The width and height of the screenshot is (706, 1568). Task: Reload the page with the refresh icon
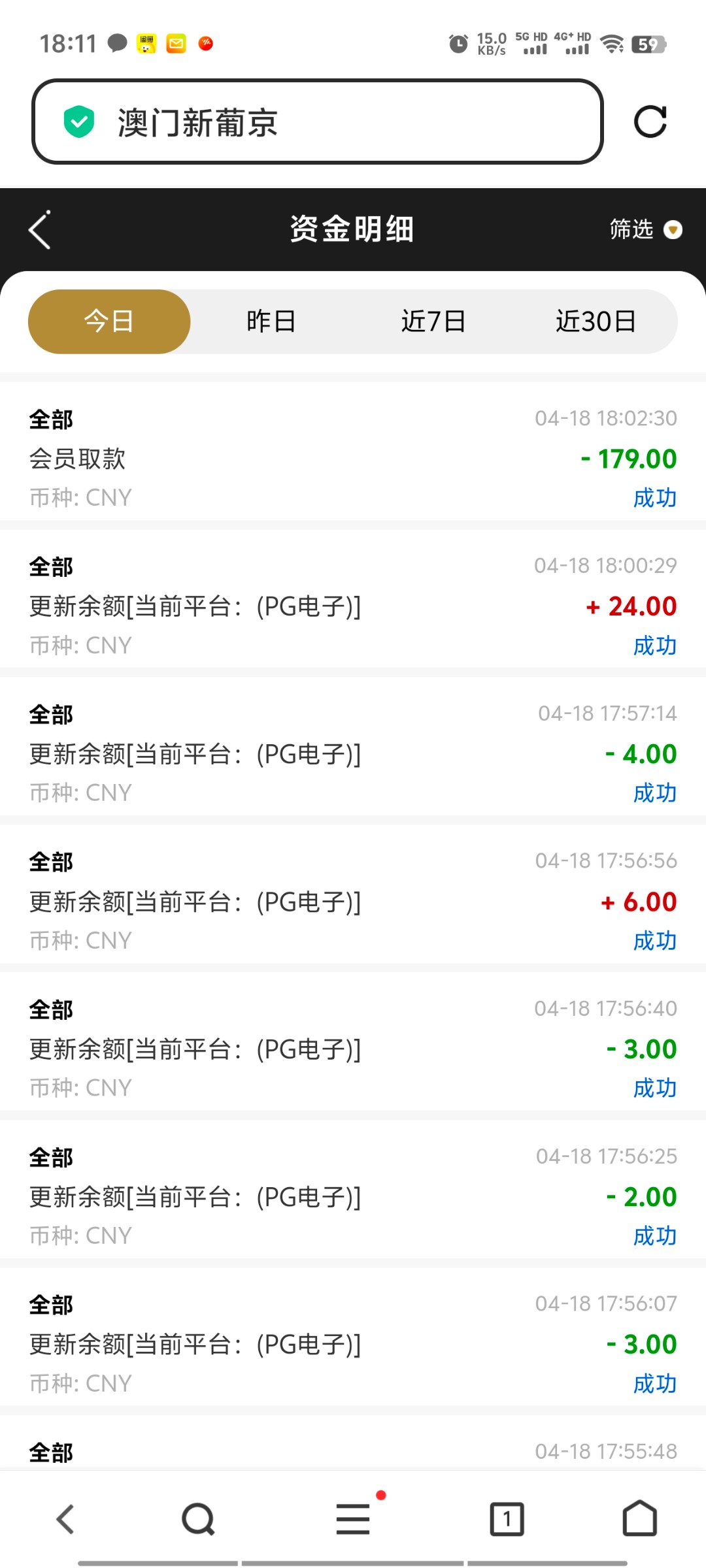(650, 122)
